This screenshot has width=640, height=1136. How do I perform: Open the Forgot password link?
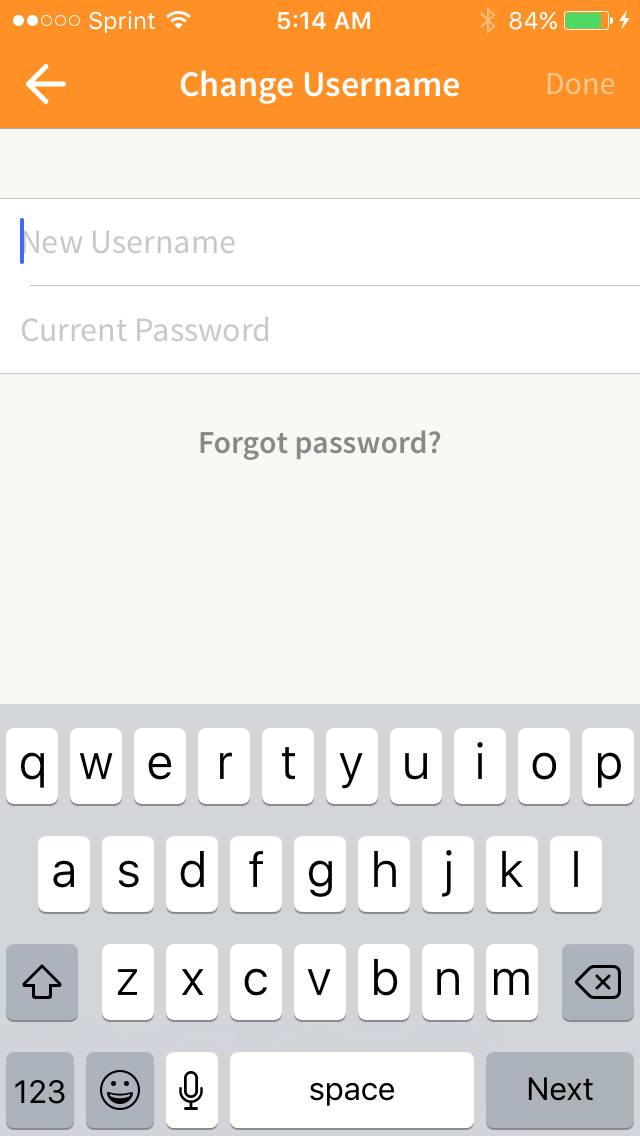coord(320,443)
